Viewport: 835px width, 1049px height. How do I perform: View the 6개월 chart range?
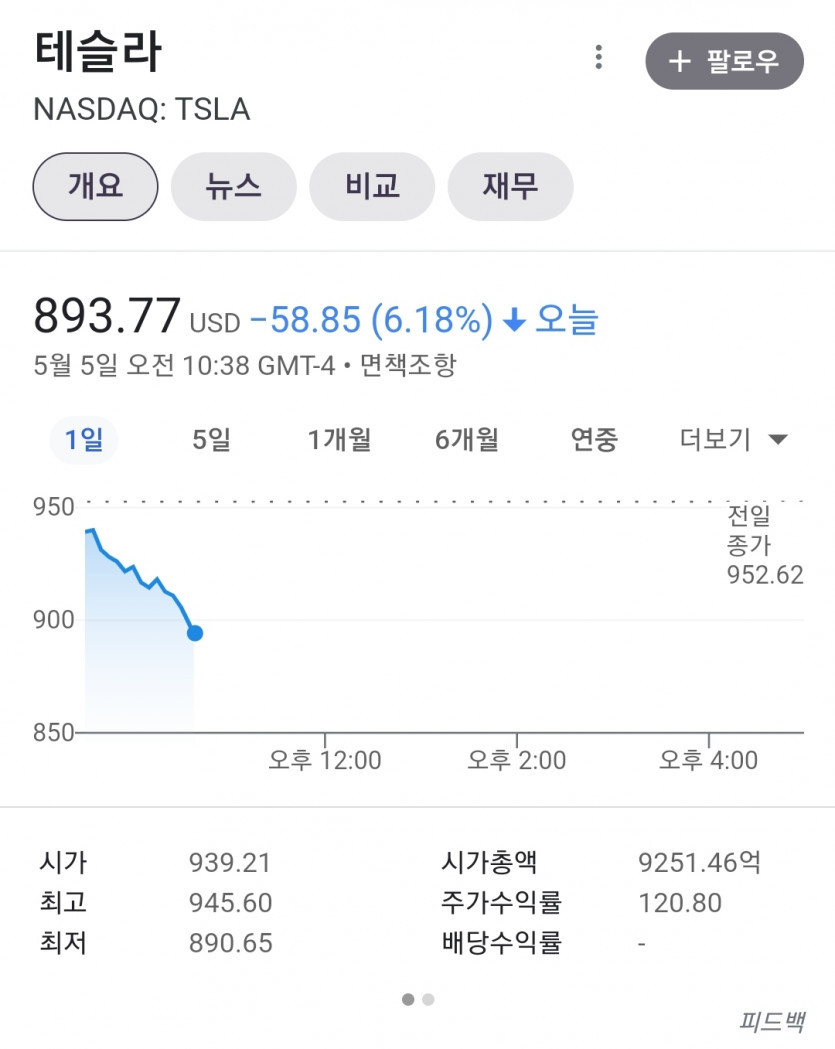467,439
